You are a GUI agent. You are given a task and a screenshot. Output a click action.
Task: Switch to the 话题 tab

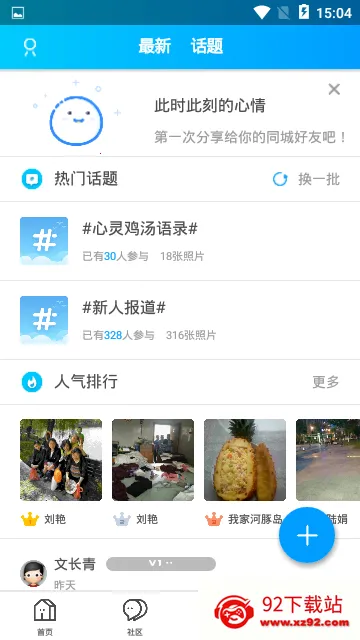click(x=207, y=46)
